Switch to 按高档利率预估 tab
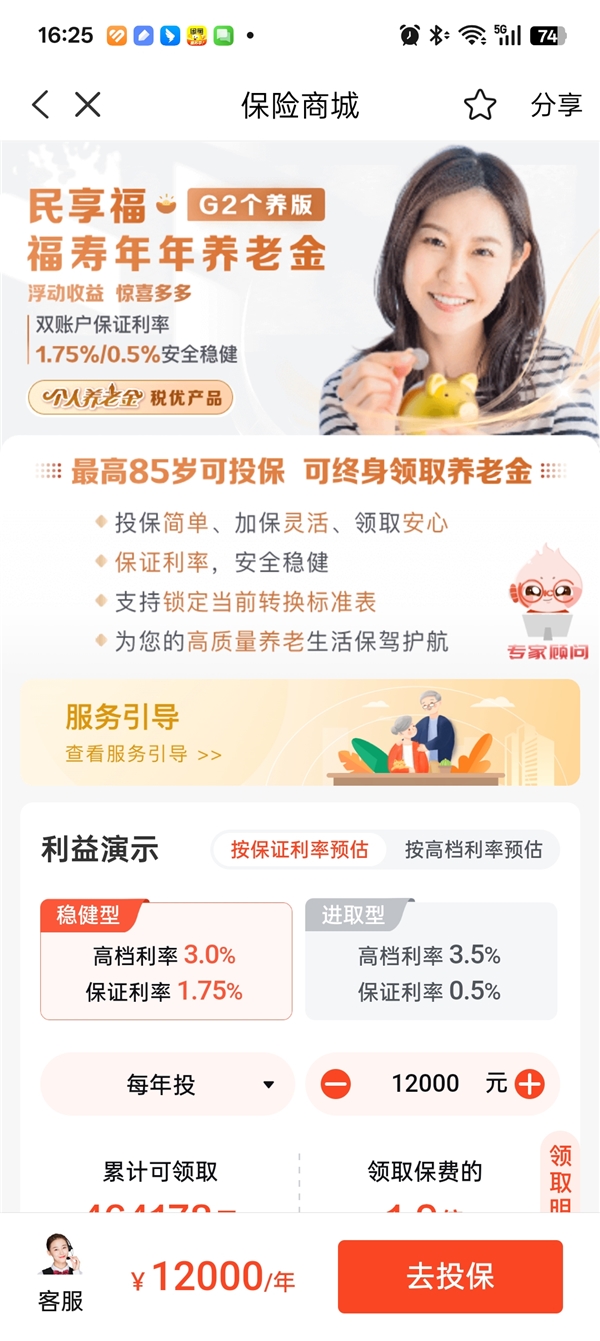 (473, 850)
